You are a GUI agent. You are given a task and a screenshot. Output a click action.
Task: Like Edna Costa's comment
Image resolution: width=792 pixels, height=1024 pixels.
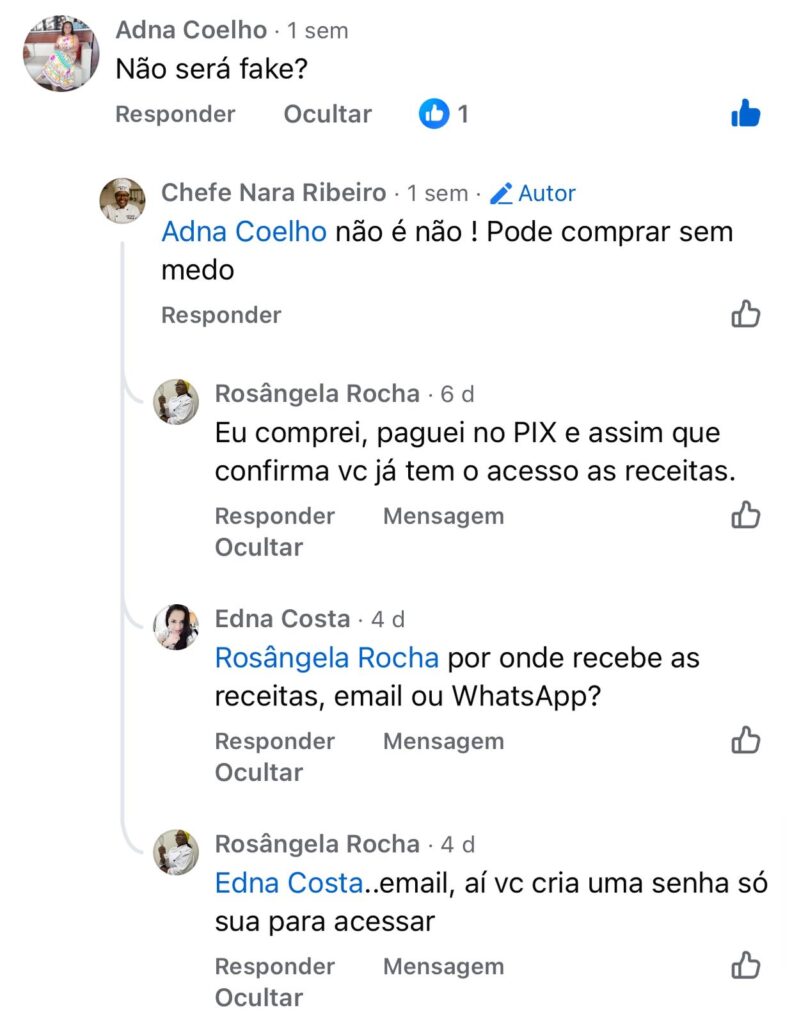(x=746, y=740)
